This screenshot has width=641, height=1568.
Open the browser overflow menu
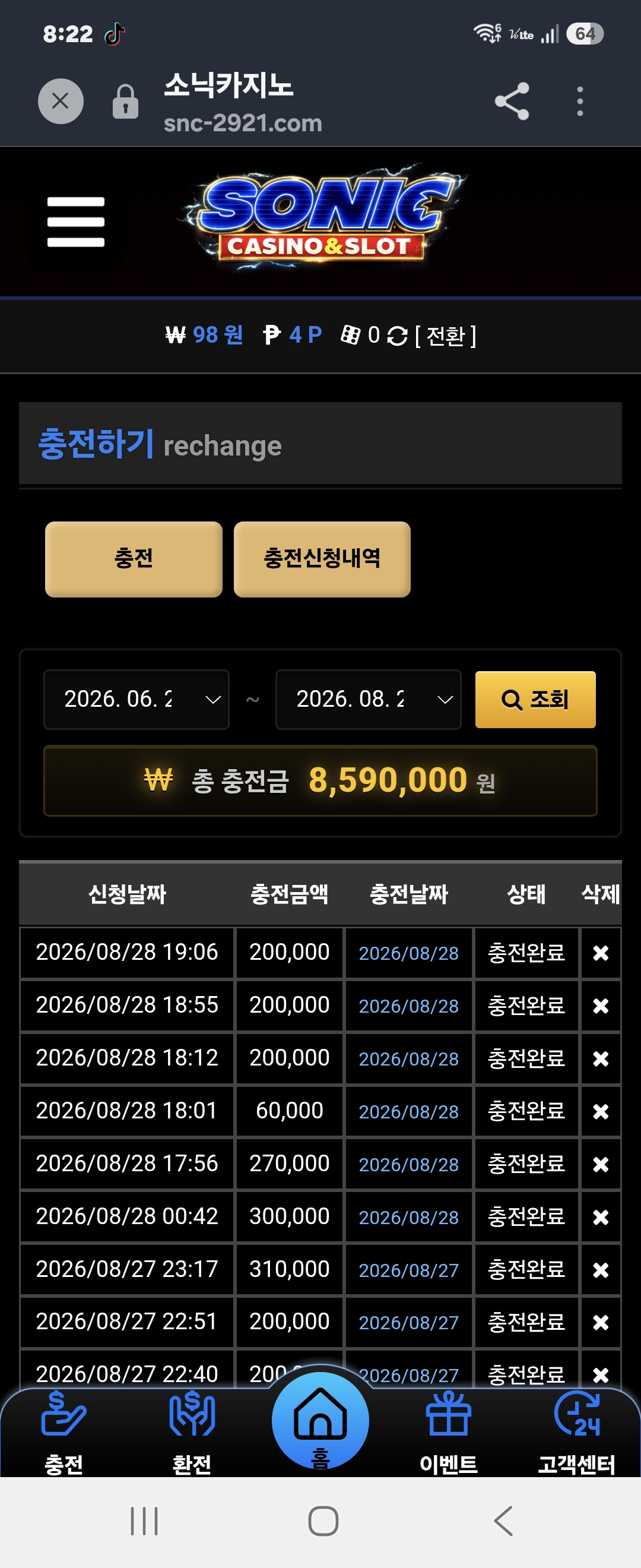580,101
